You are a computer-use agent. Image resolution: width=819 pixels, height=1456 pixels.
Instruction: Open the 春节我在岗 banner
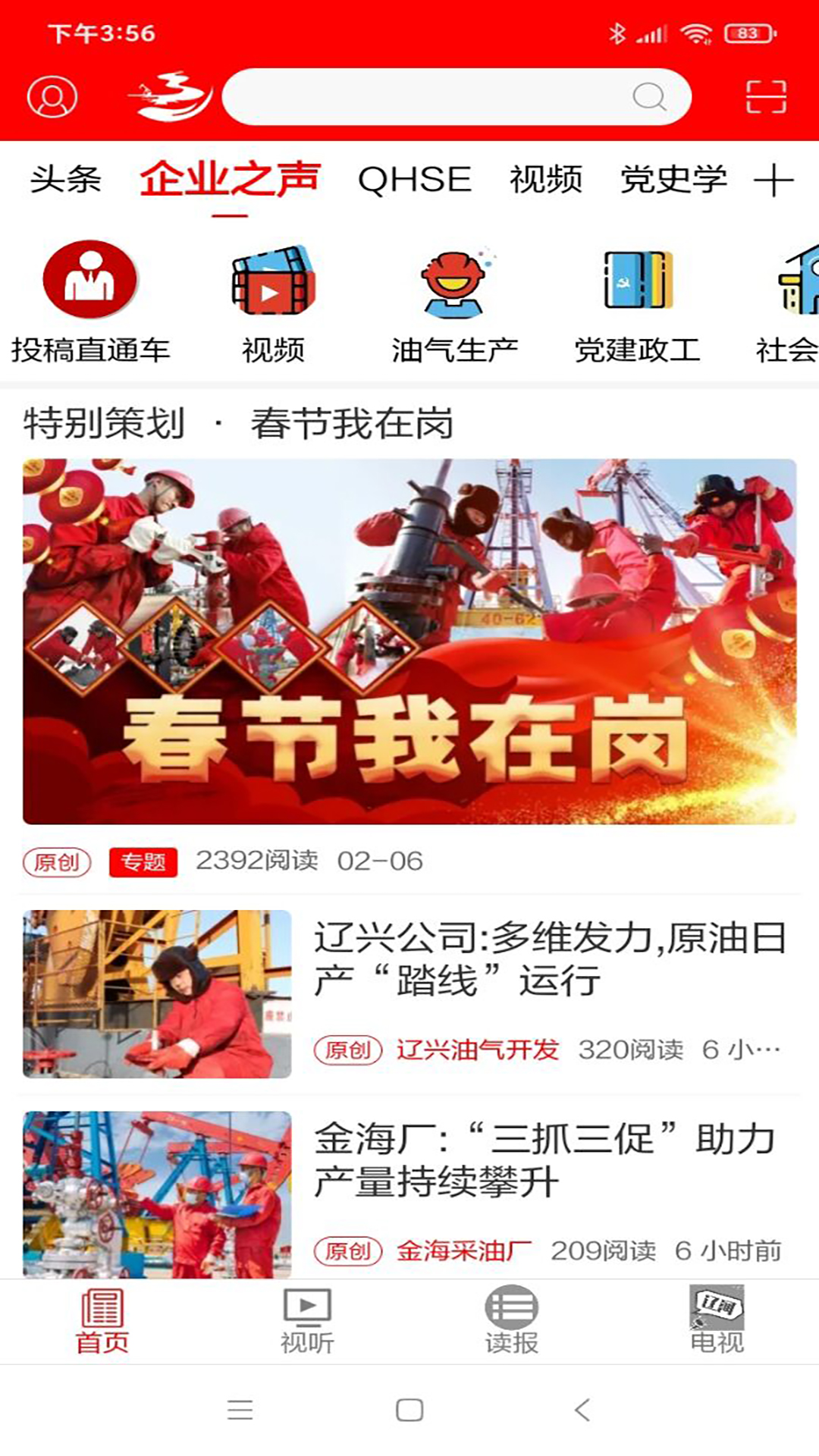[409, 642]
